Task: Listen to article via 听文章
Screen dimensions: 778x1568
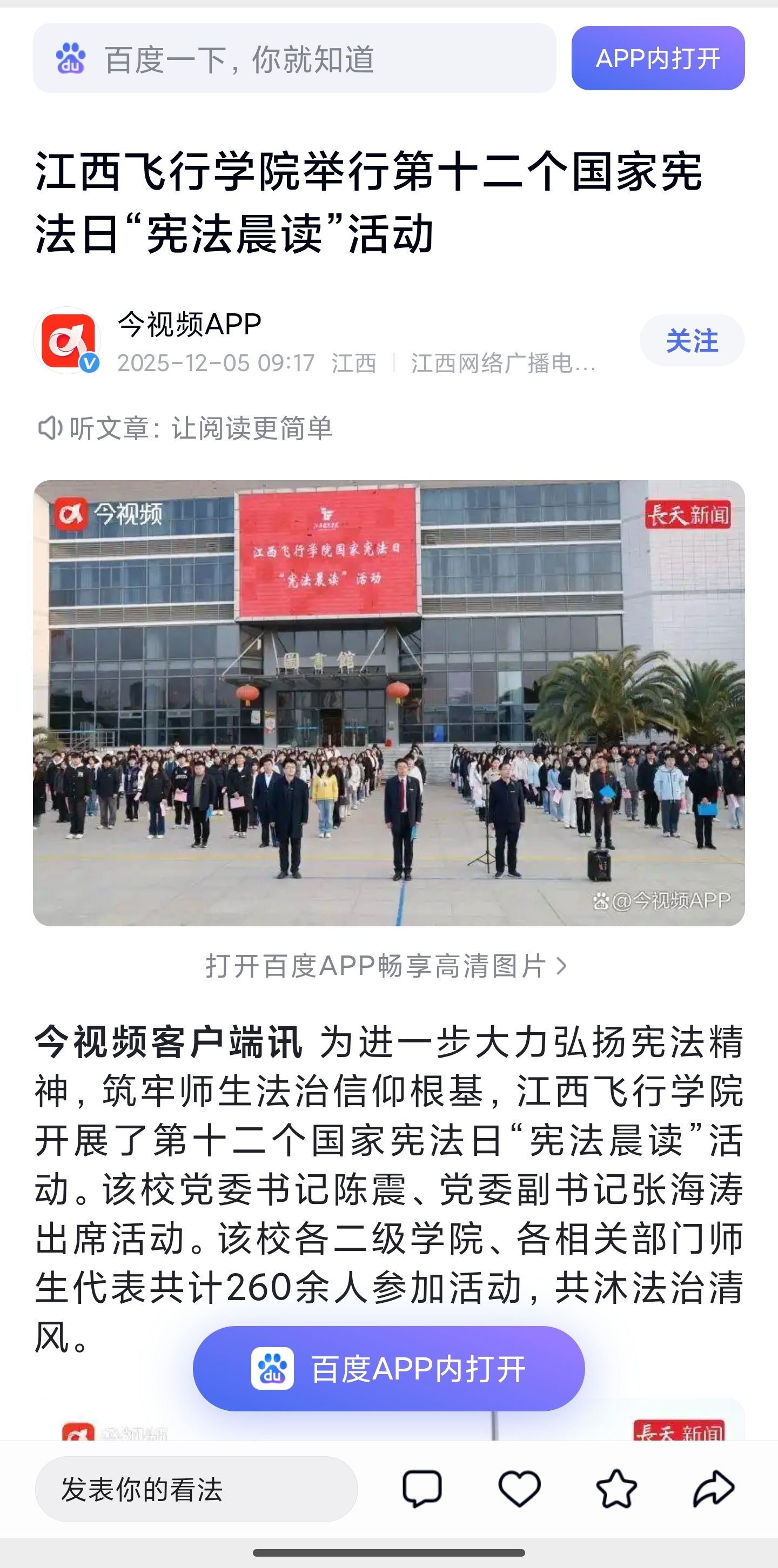Action: (x=186, y=428)
